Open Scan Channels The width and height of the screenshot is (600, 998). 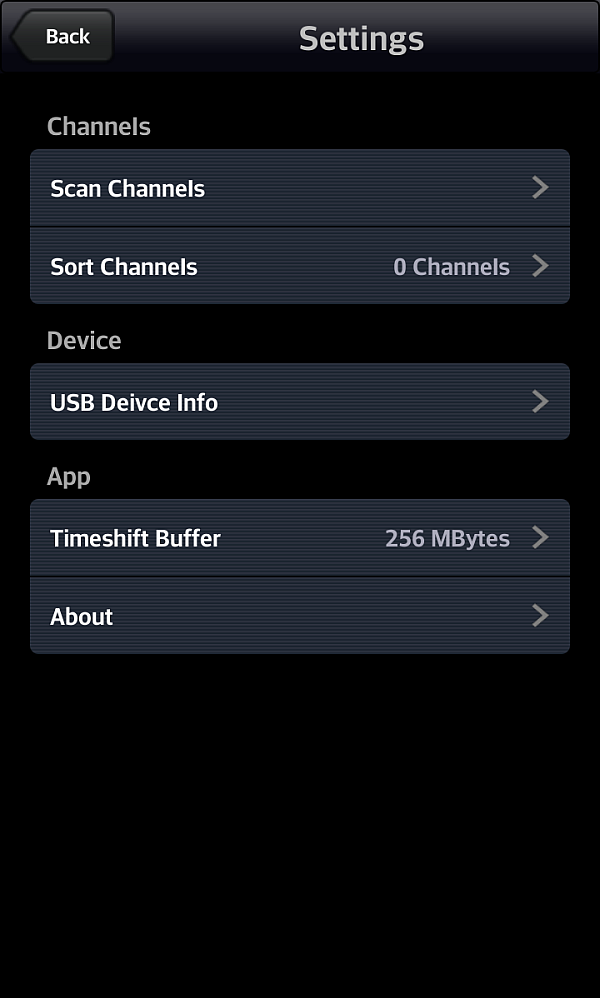coord(299,188)
